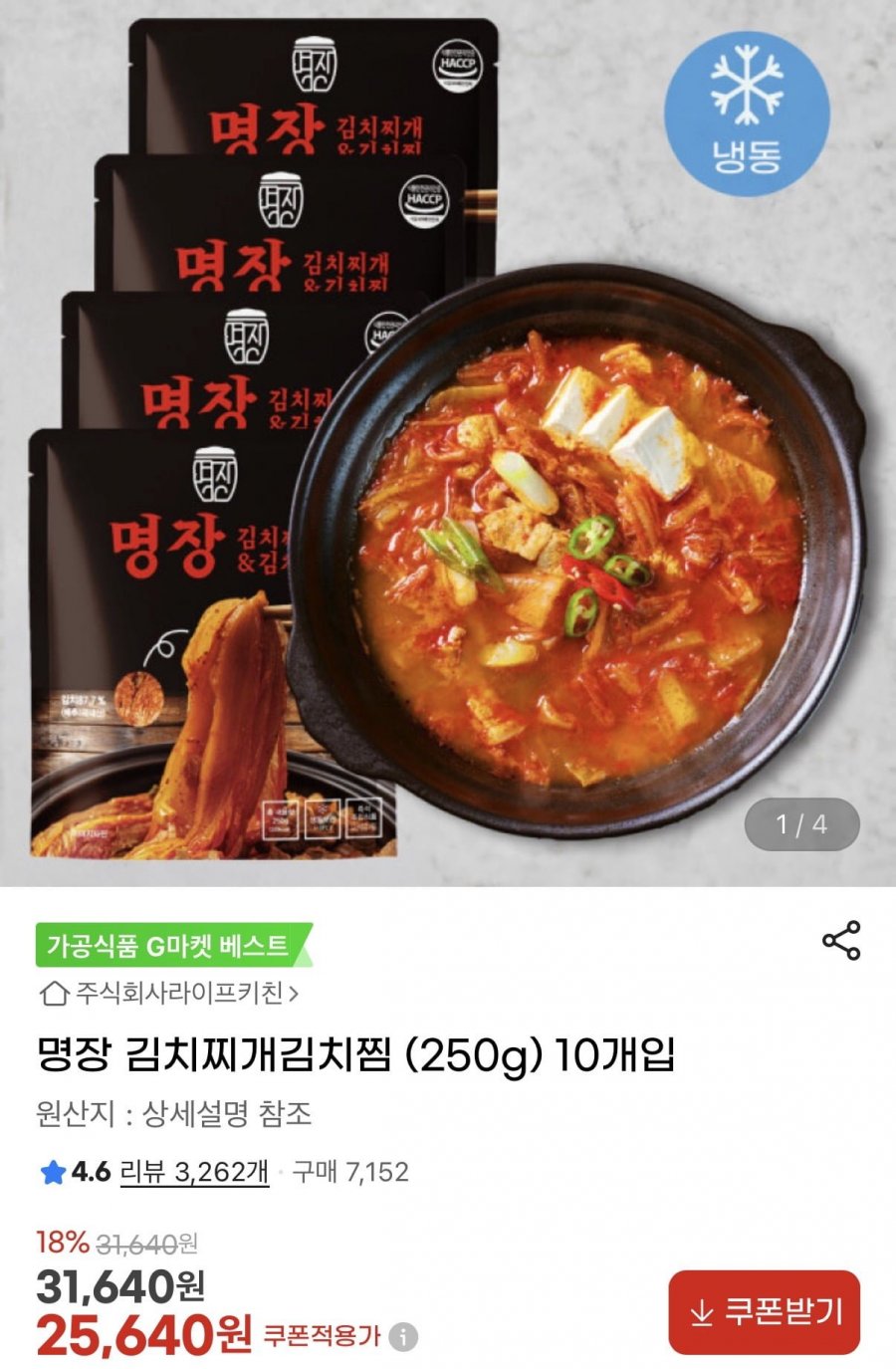Screen dimensions: 896x1369
Task: Show info about 쿠폰적용가 price
Action: pyautogui.click(x=403, y=1336)
